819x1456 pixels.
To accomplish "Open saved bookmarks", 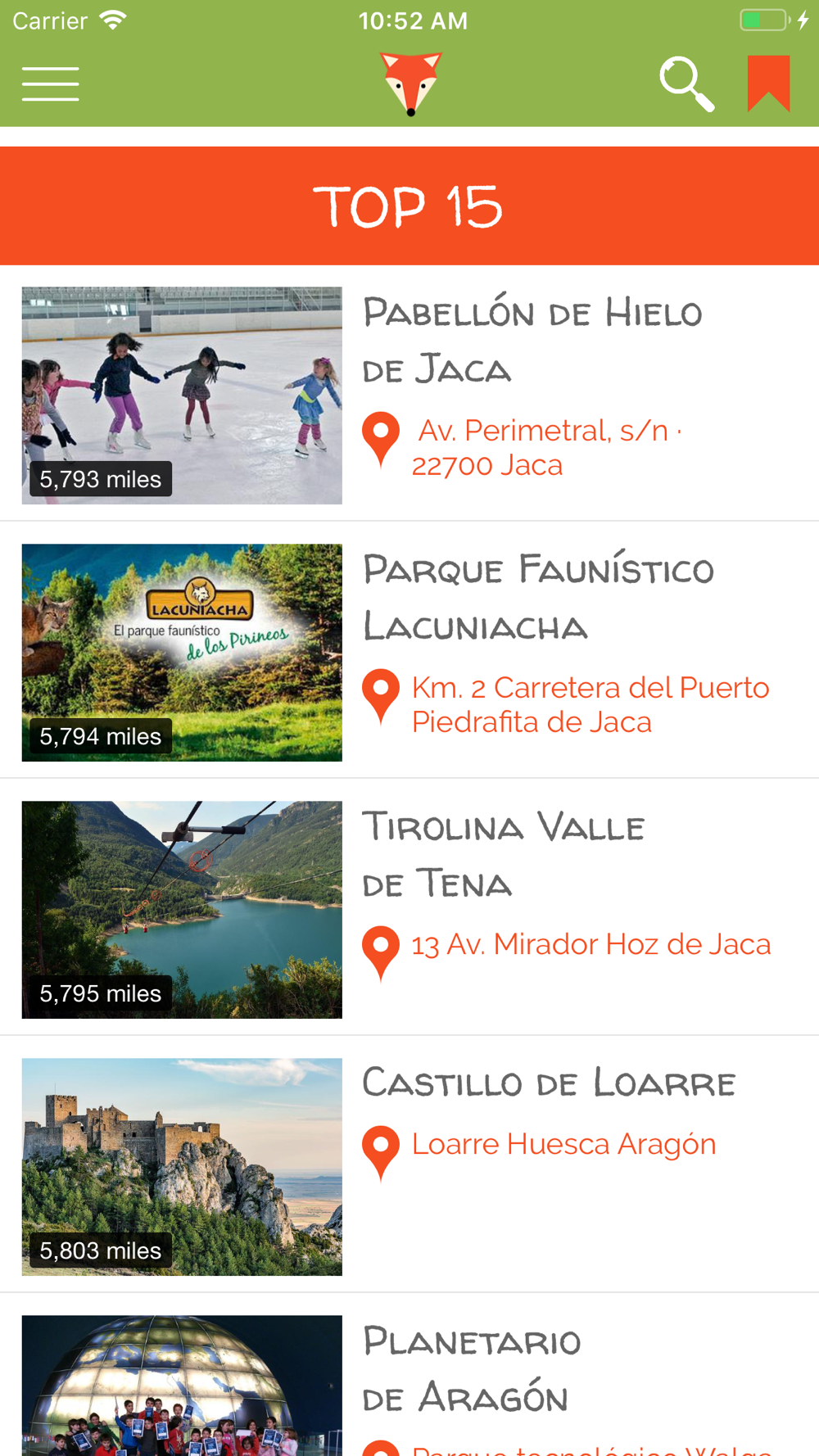I will tap(768, 84).
